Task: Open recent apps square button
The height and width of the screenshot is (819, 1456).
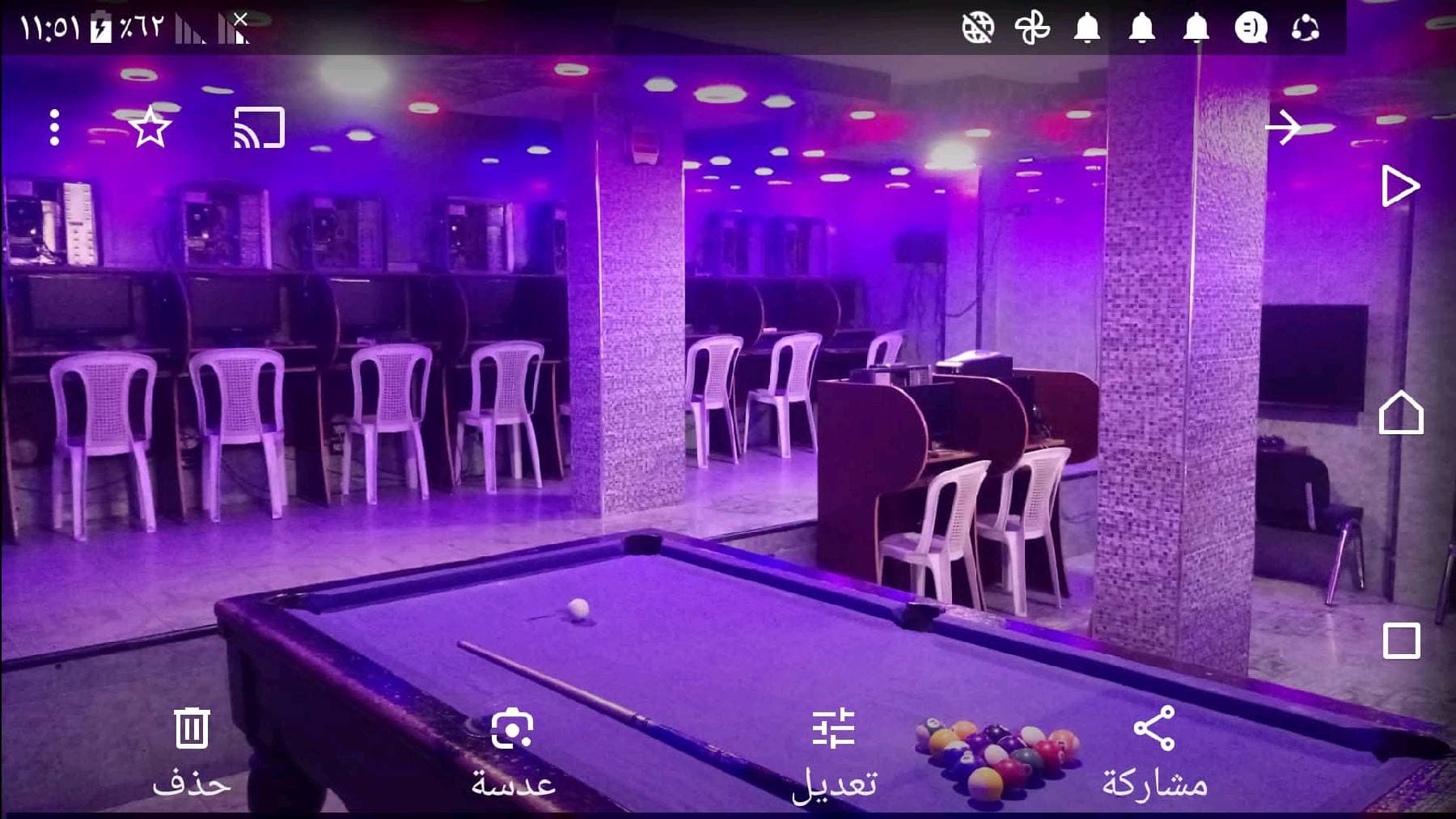Action: 1401,640
